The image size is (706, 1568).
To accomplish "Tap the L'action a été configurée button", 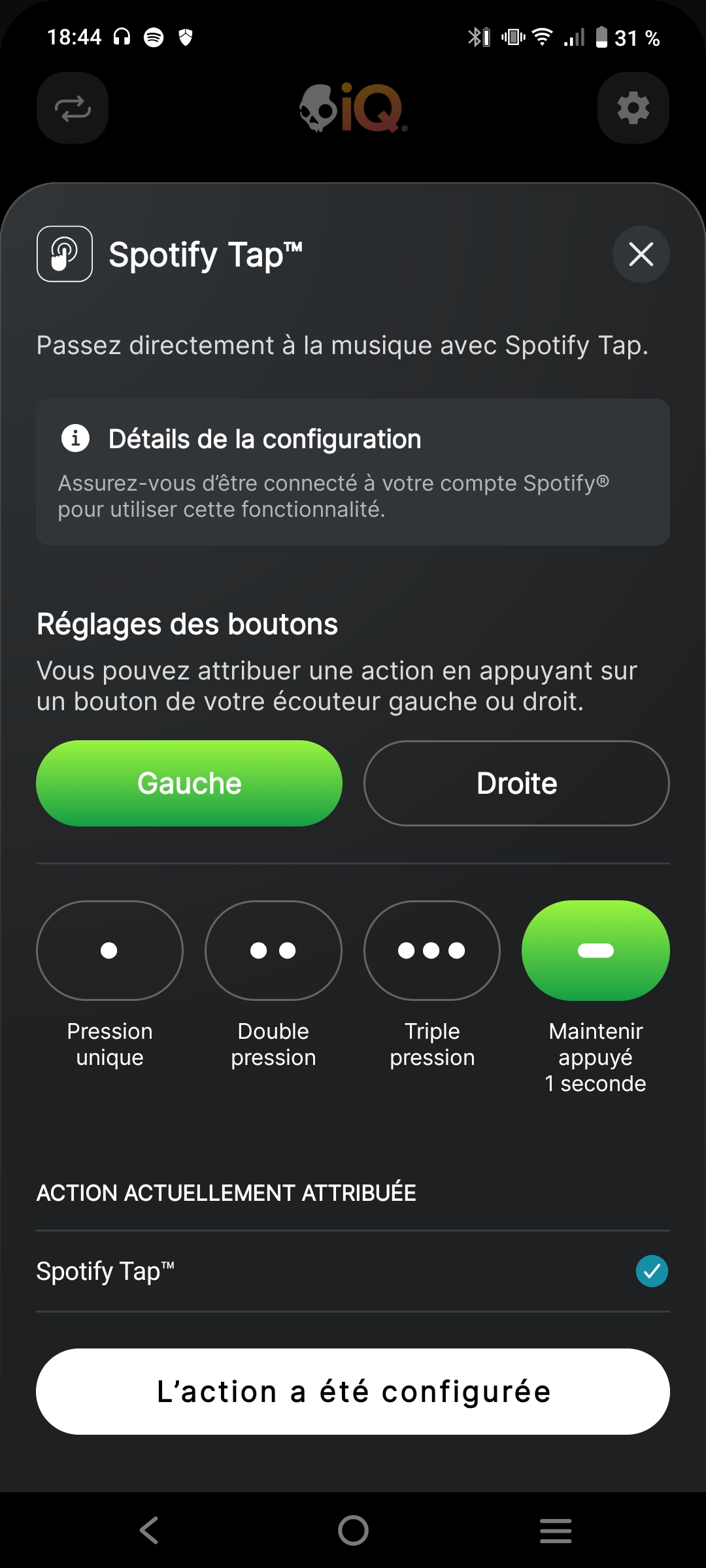I will tap(353, 1392).
